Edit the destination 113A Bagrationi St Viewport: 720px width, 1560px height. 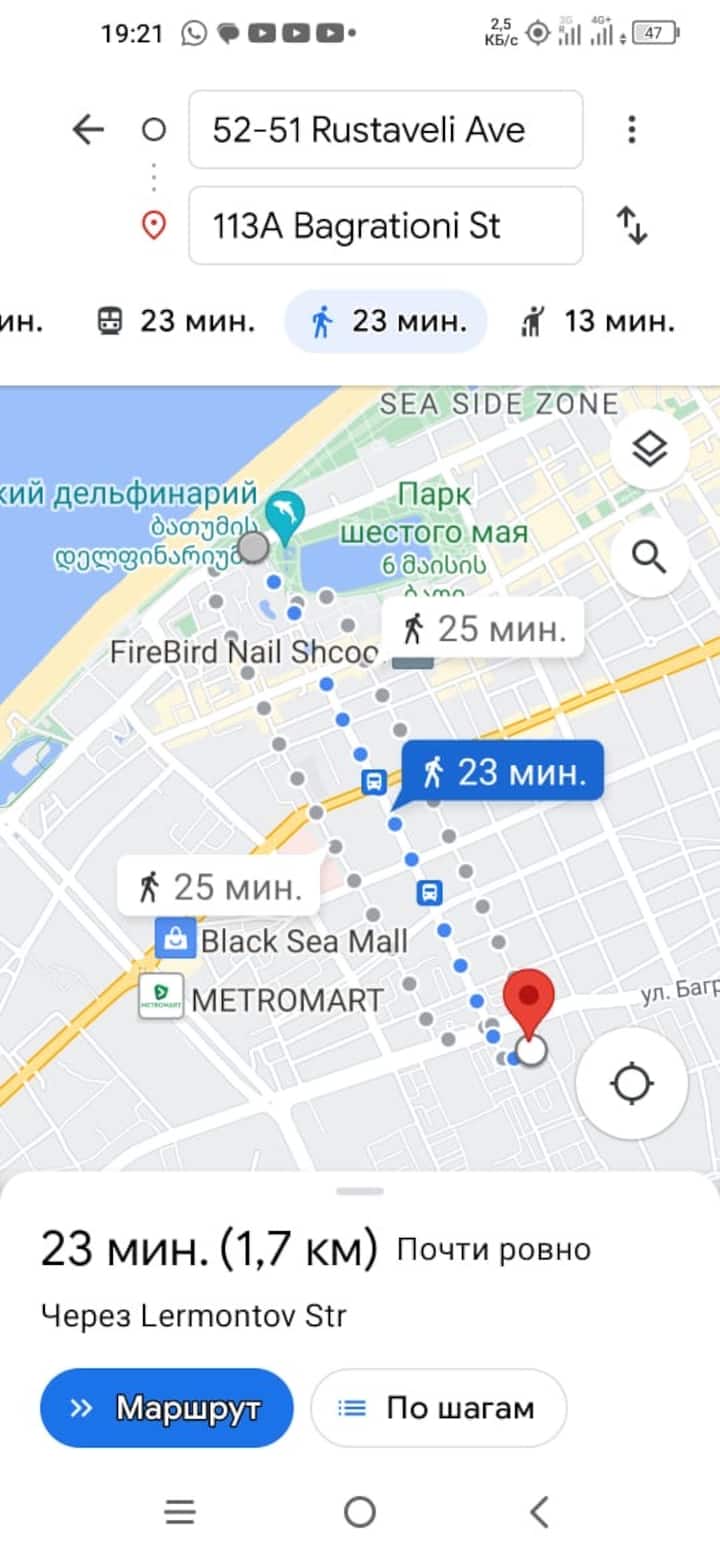point(385,226)
